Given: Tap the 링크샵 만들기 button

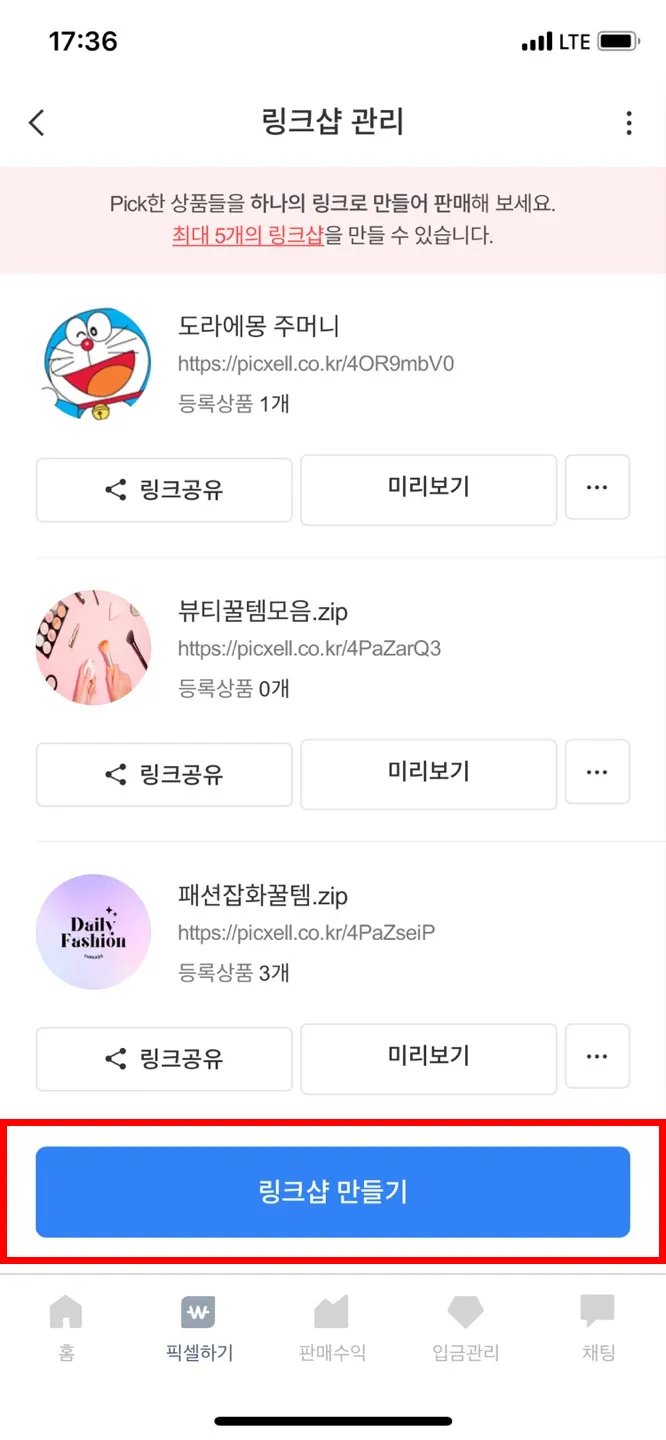Looking at the screenshot, I should pos(333,1192).
